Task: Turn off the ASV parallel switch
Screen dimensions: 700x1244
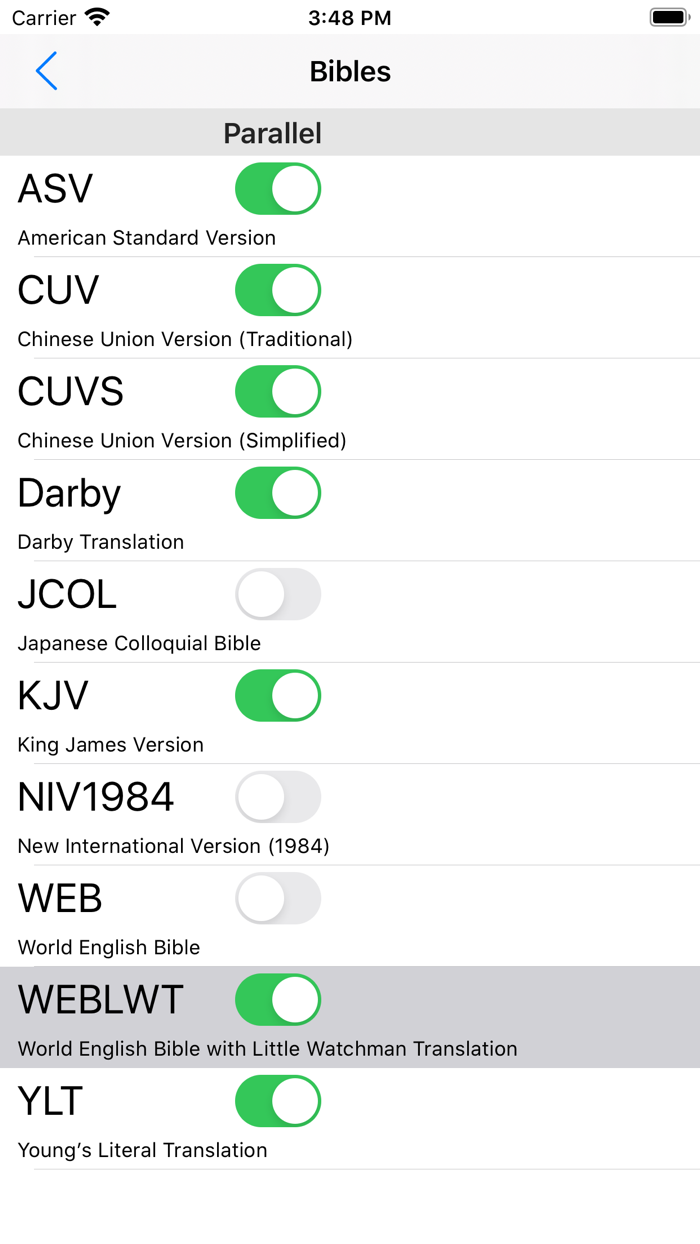Action: click(x=278, y=189)
